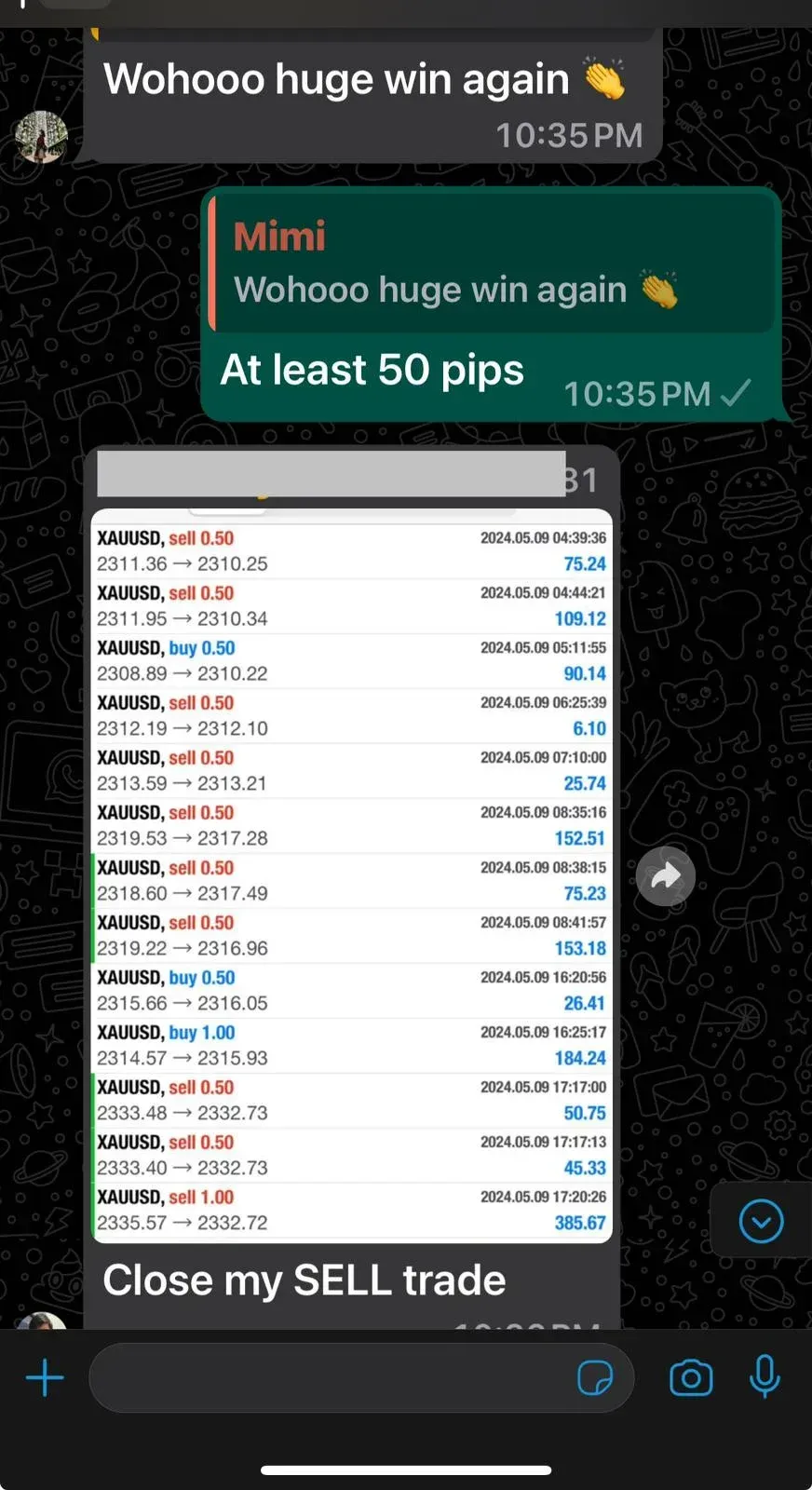Image resolution: width=812 pixels, height=1490 pixels.
Task: Open the sticker picker icon
Action: [595, 1378]
